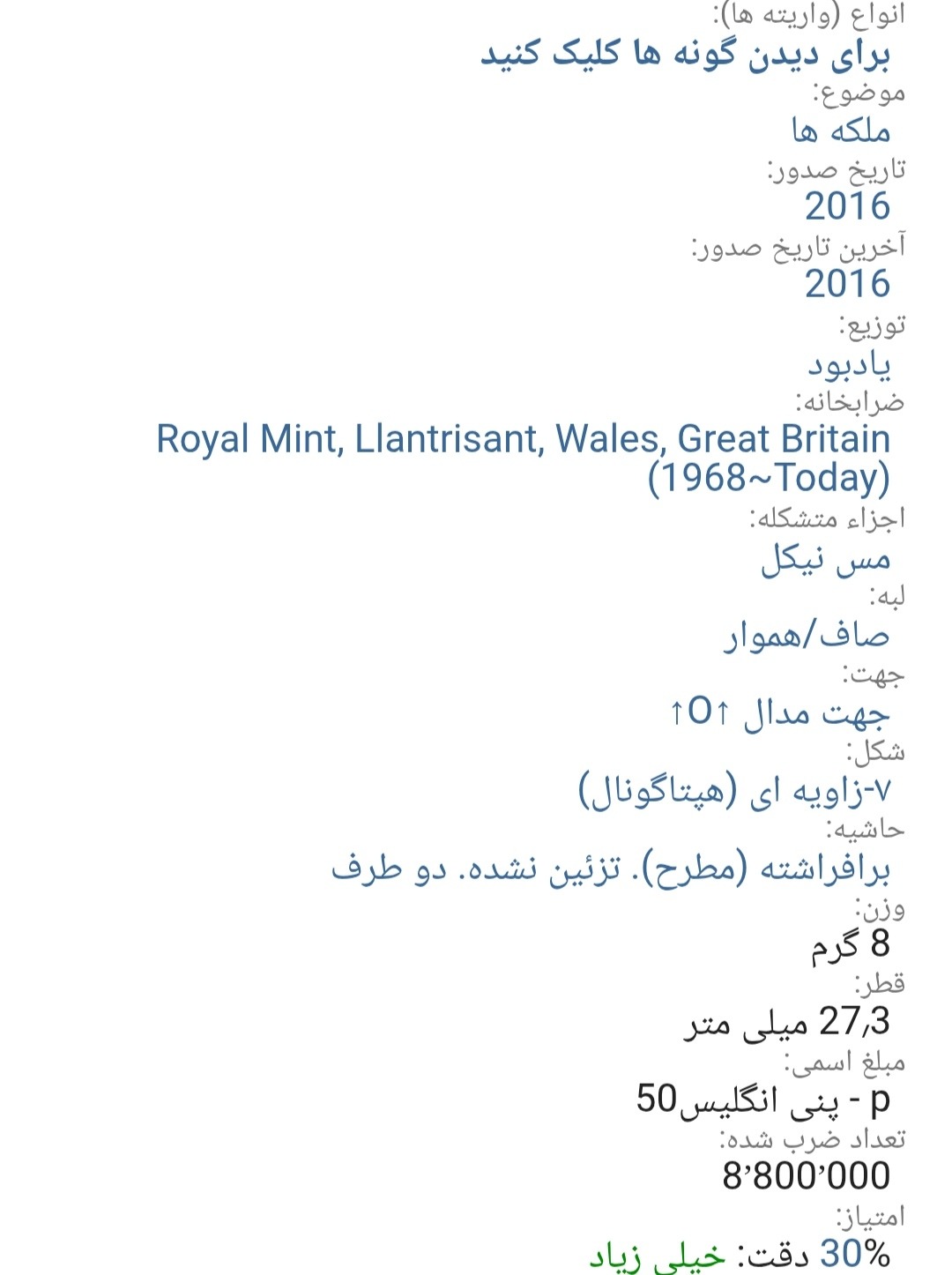The width and height of the screenshot is (952, 1275).
Task: Tap 2016 under "آخرین تاریخ صدور"
Action: pyautogui.click(x=847, y=284)
